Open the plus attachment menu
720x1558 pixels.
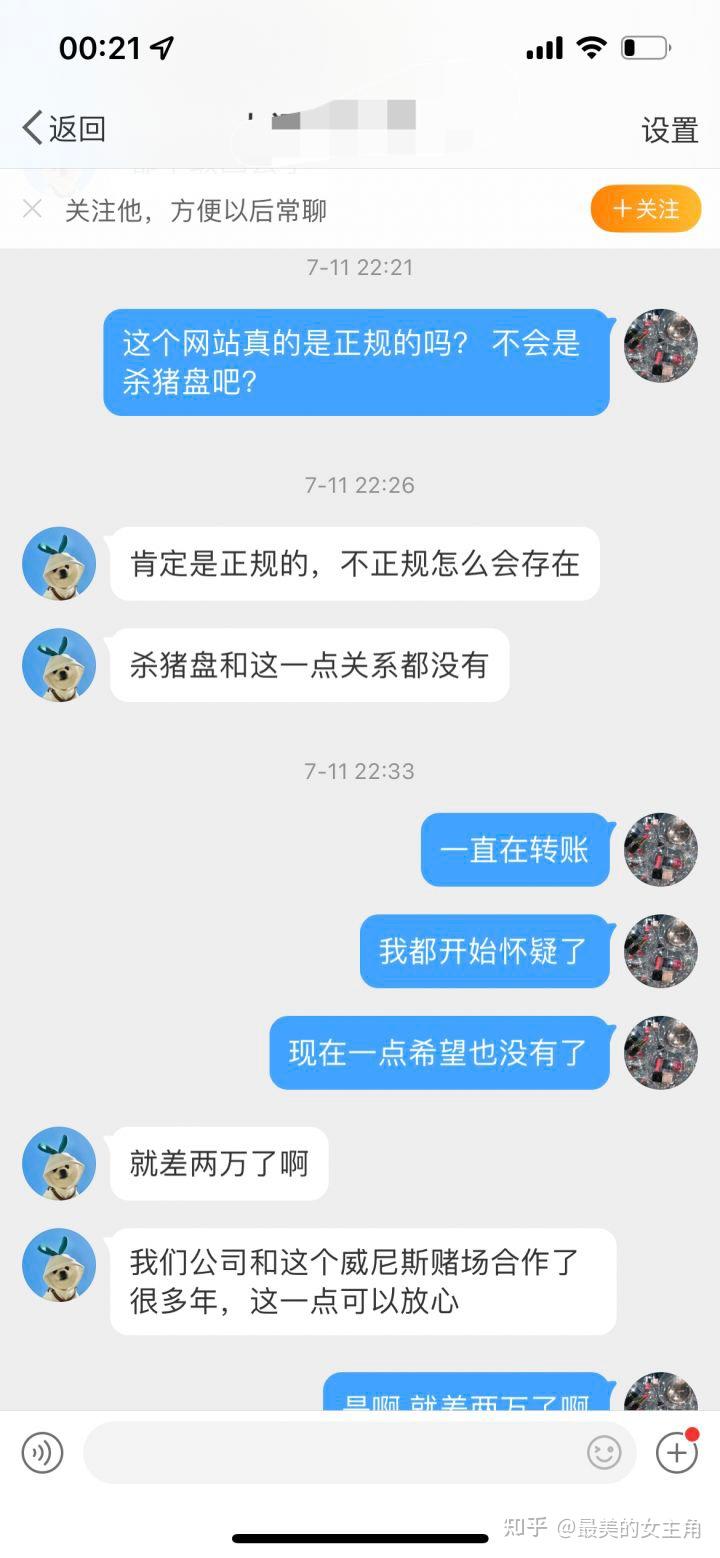tap(676, 1452)
